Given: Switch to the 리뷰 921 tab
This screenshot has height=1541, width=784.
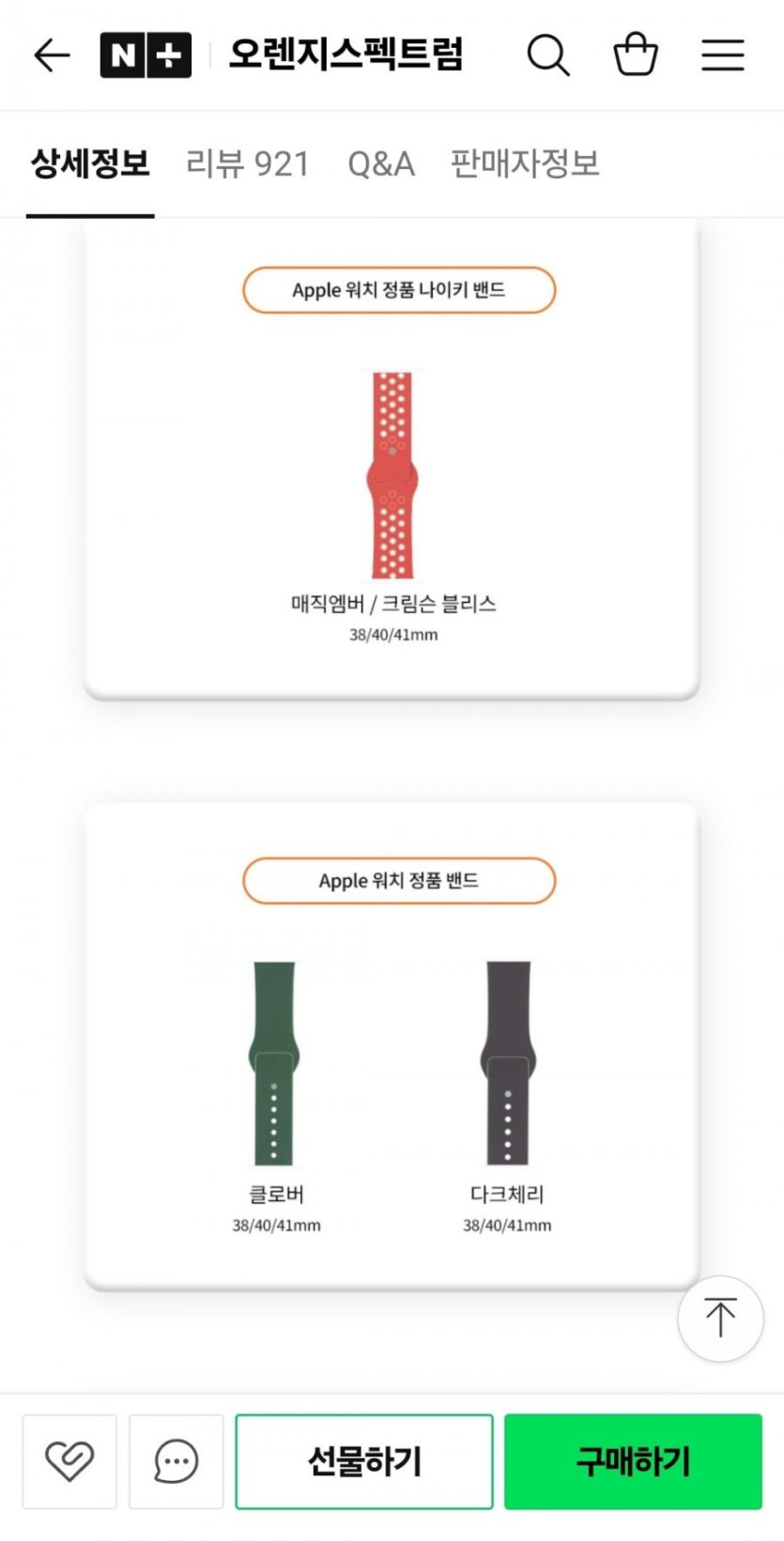Looking at the screenshot, I should [248, 164].
